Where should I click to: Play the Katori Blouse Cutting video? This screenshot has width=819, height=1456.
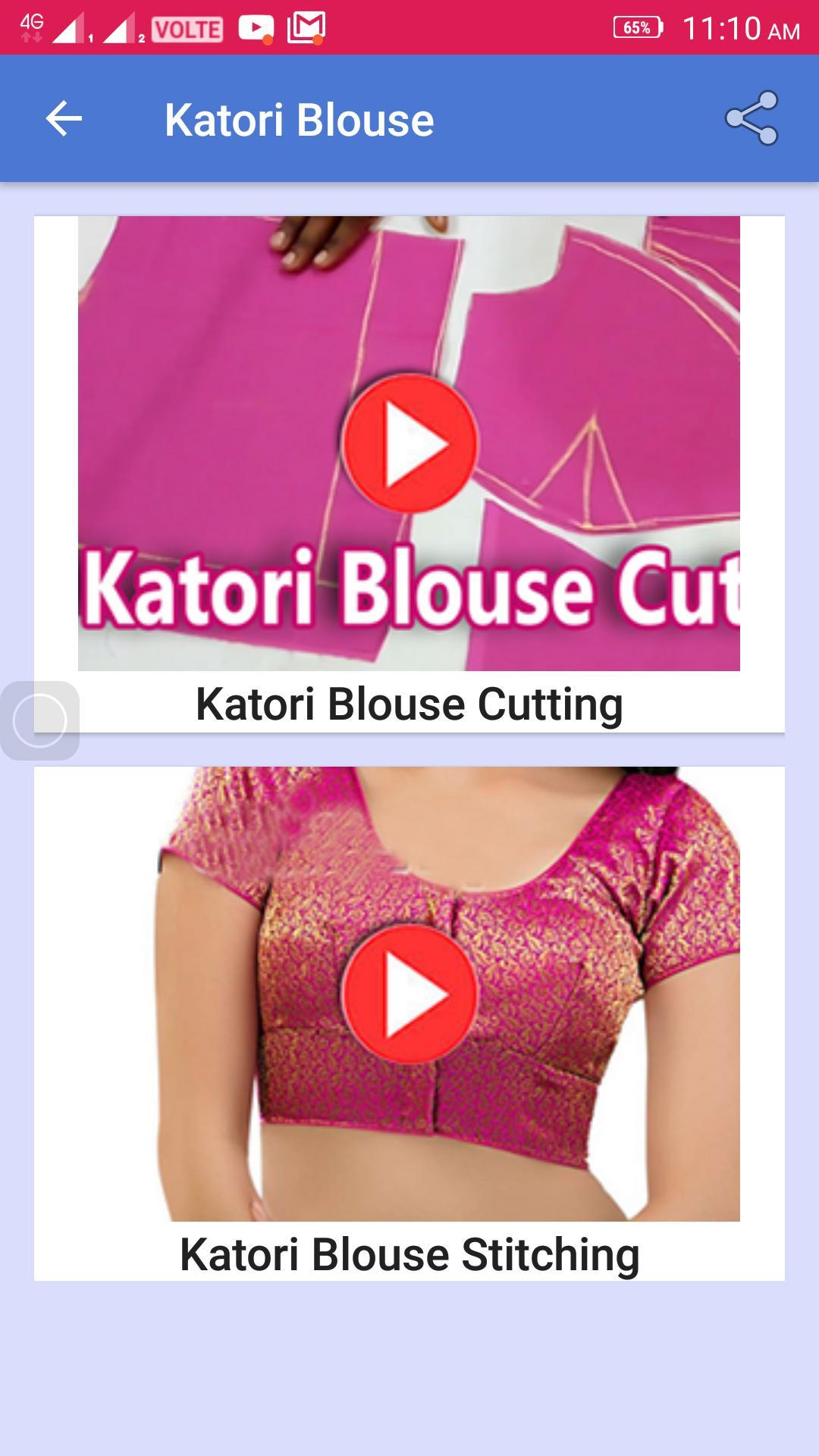click(x=409, y=444)
